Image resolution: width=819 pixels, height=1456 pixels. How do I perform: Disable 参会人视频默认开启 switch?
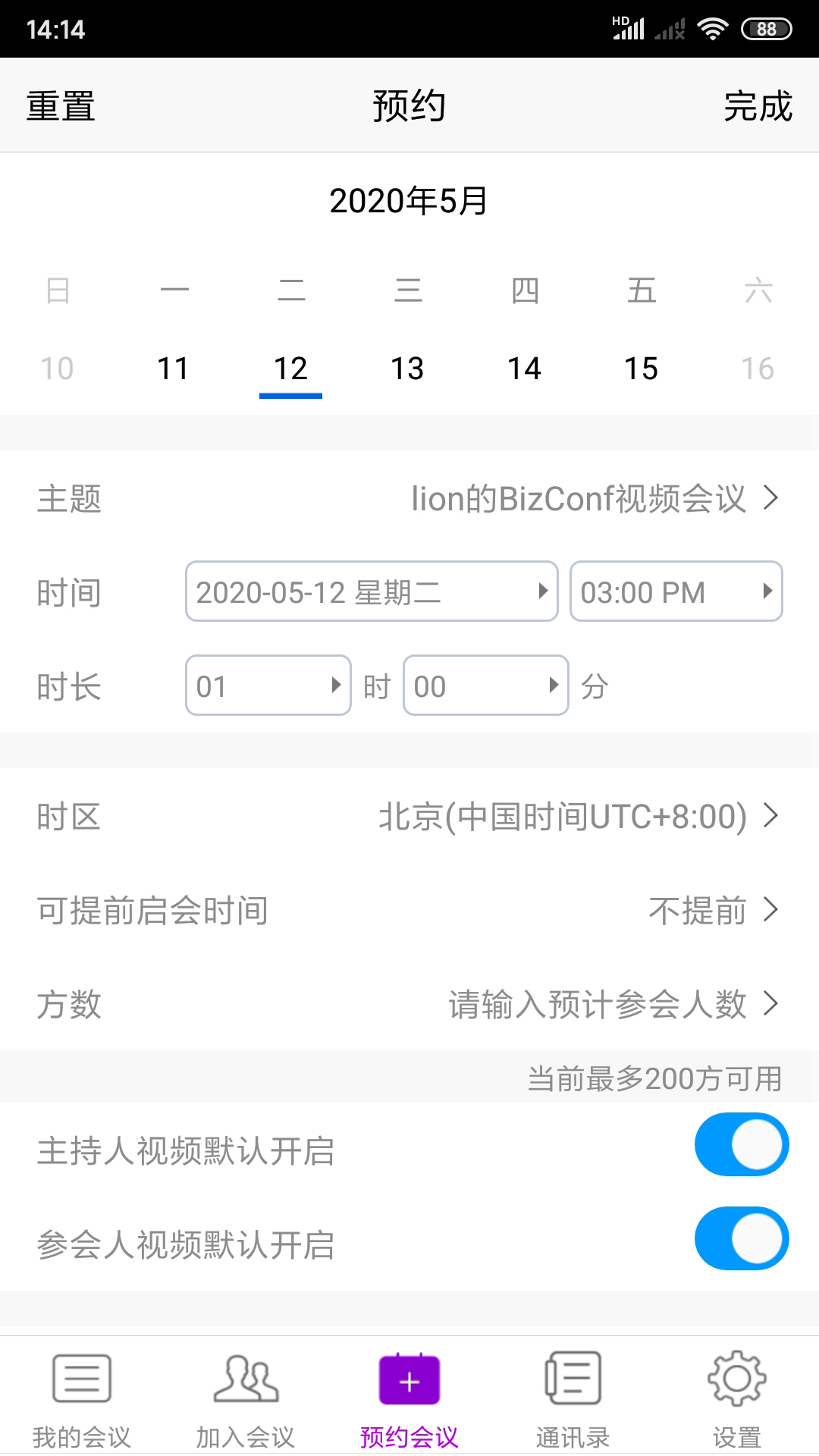point(741,1238)
